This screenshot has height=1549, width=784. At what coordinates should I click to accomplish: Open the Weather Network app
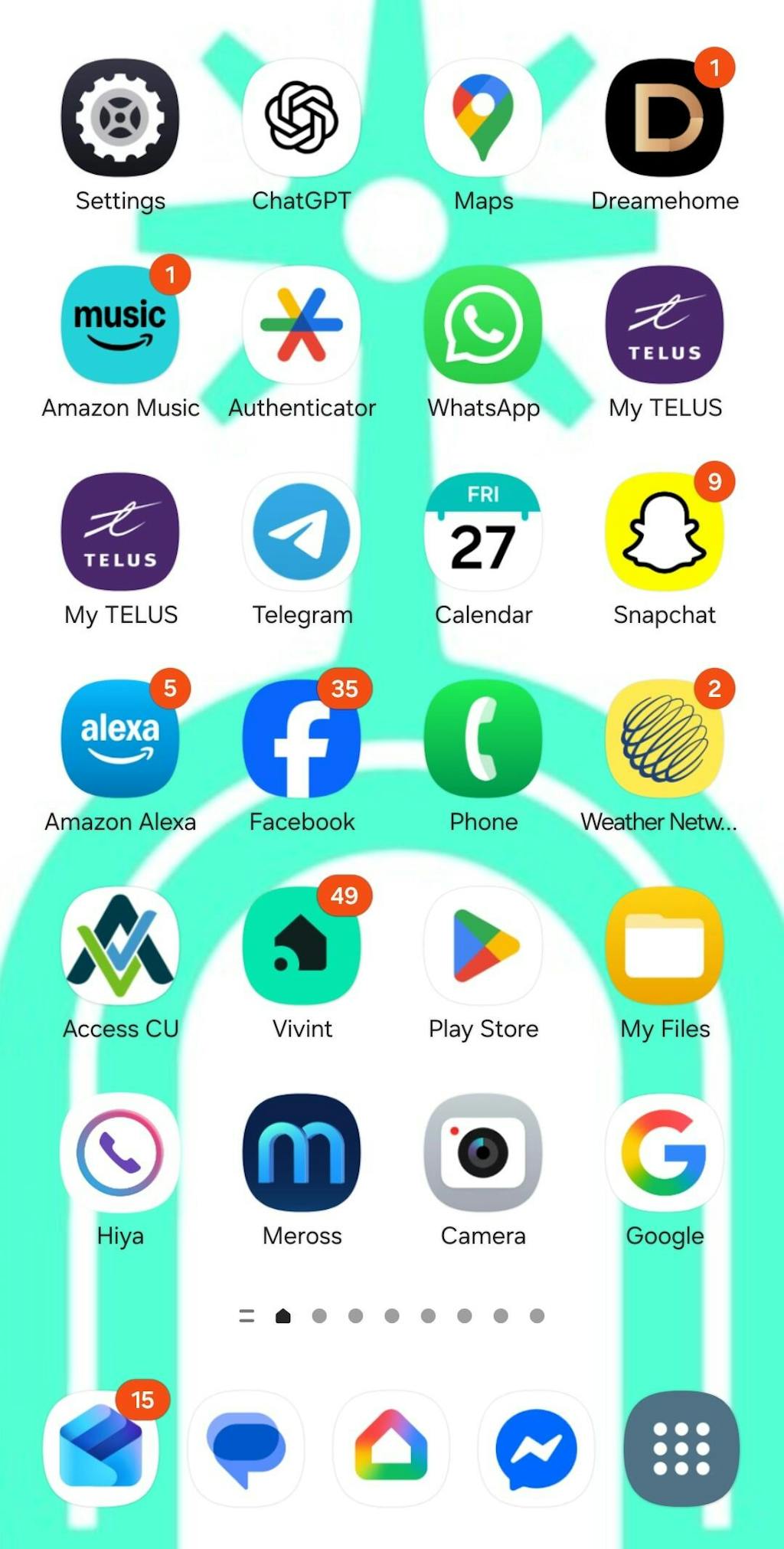point(665,738)
